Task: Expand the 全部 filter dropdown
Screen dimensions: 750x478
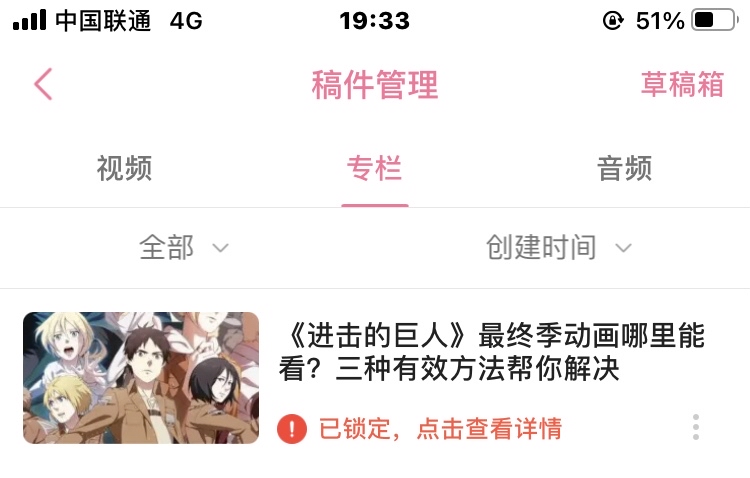Action: coord(184,247)
